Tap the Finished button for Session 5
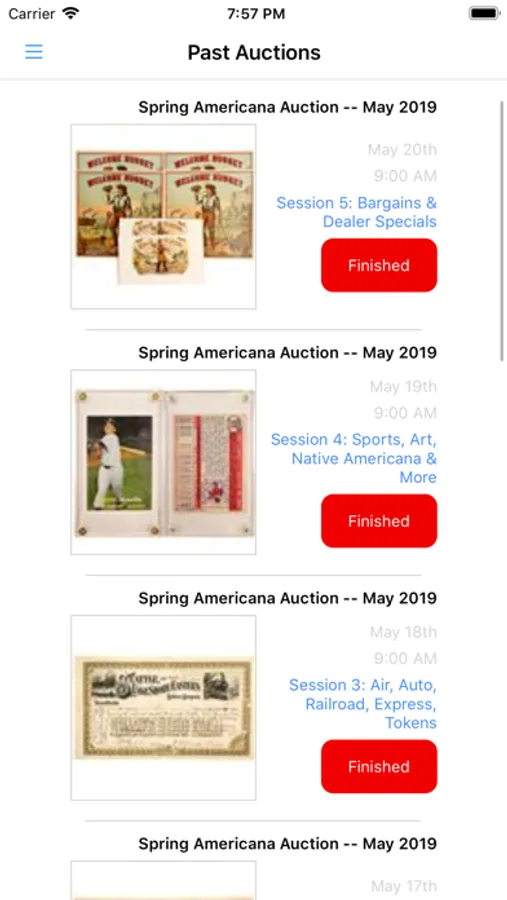The image size is (507, 900). (x=379, y=265)
